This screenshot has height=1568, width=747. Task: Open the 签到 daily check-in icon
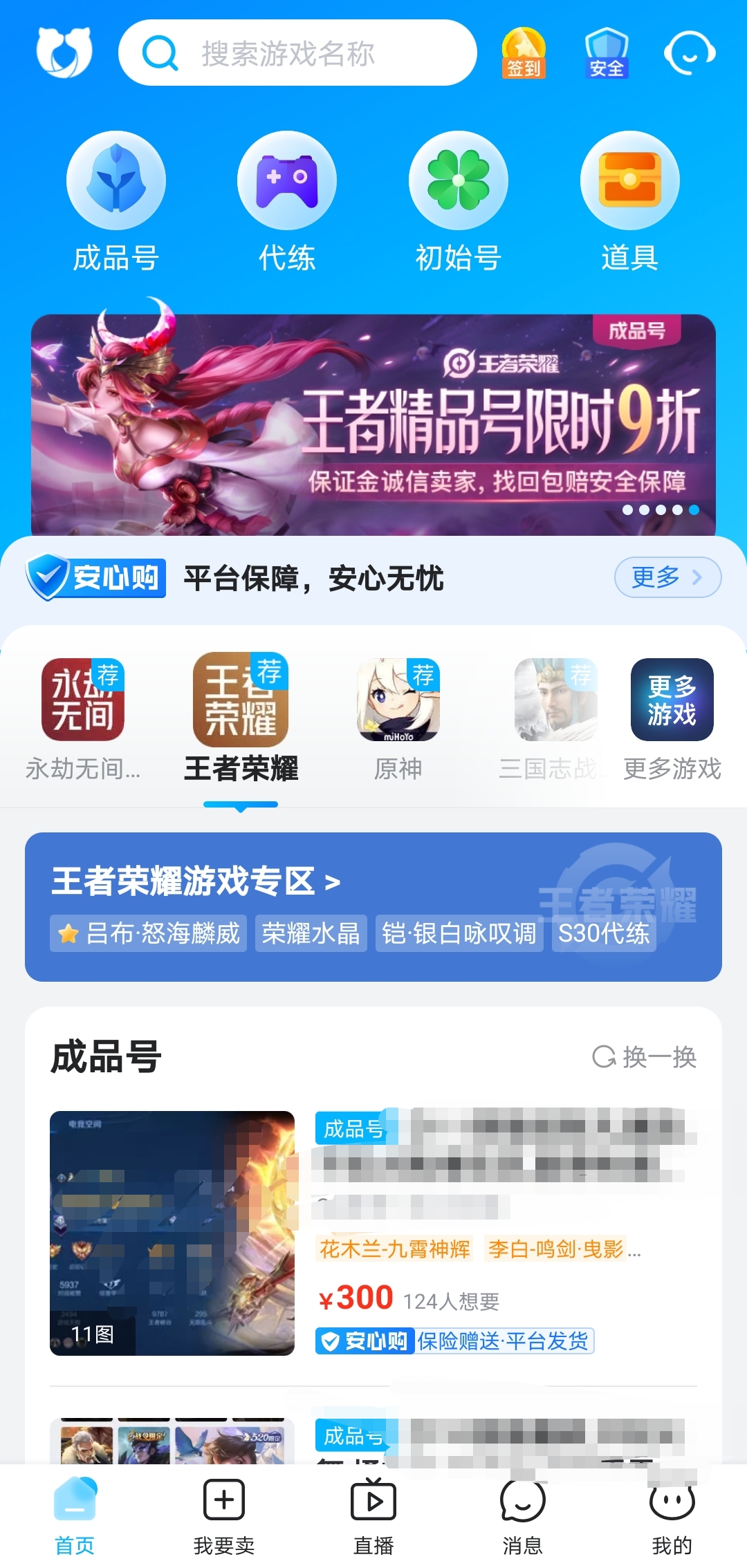click(x=524, y=53)
